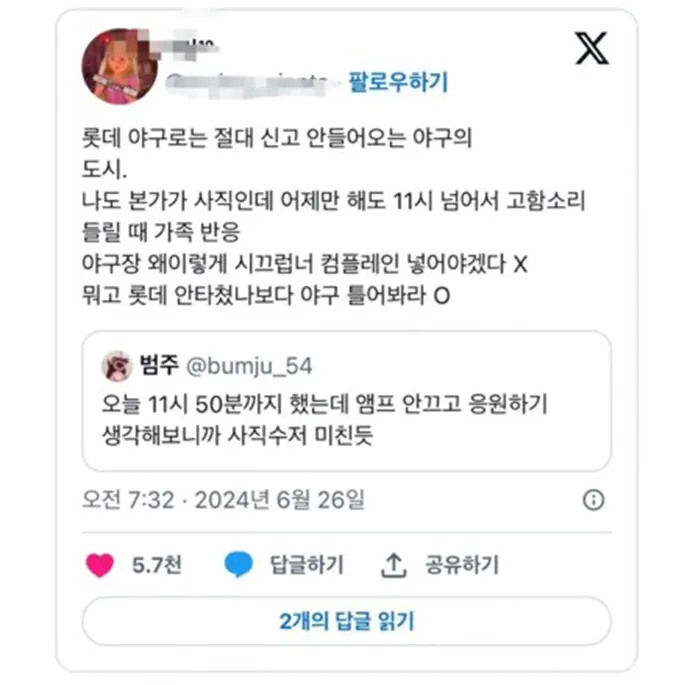
Task: Like the post with the heart icon
Action: tap(100, 565)
